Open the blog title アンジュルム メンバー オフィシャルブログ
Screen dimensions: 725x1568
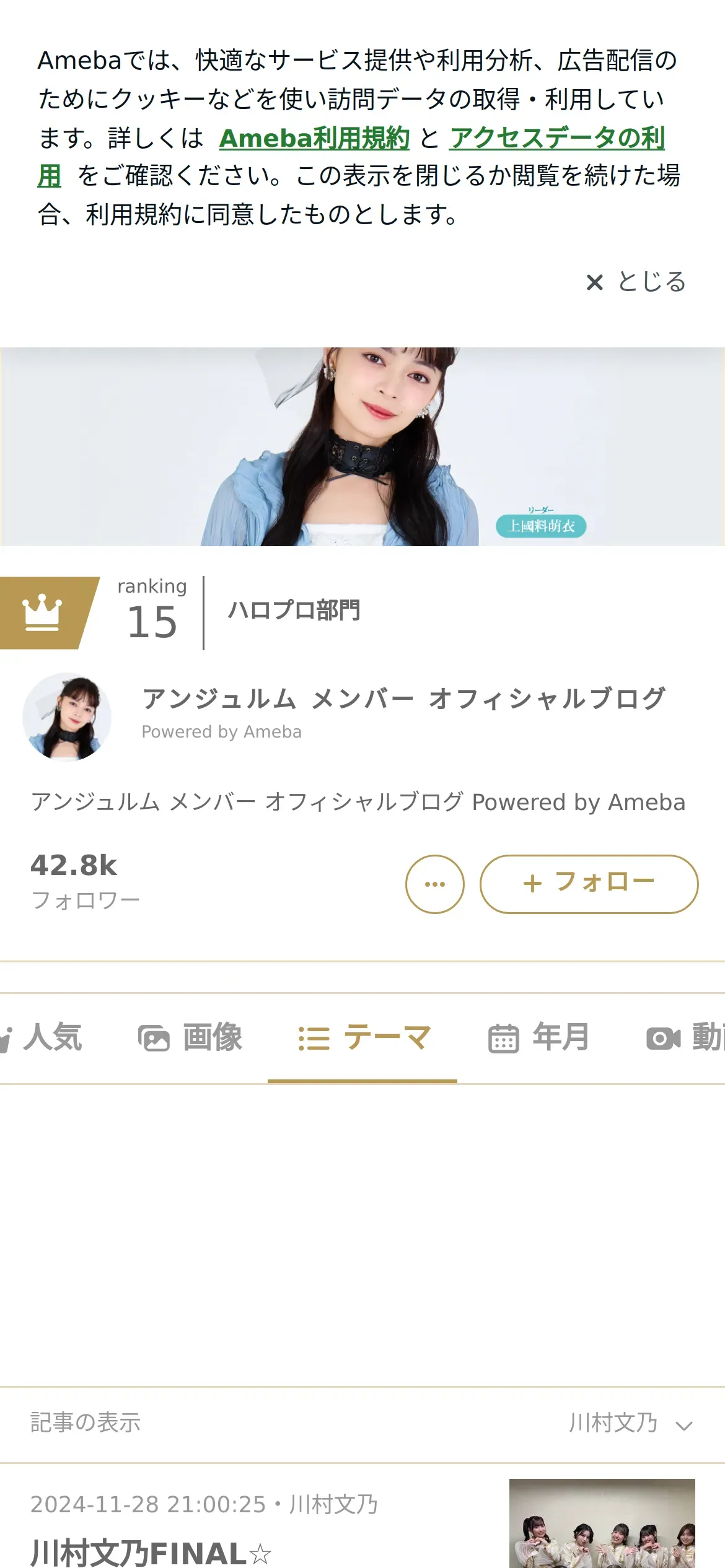pyautogui.click(x=404, y=699)
